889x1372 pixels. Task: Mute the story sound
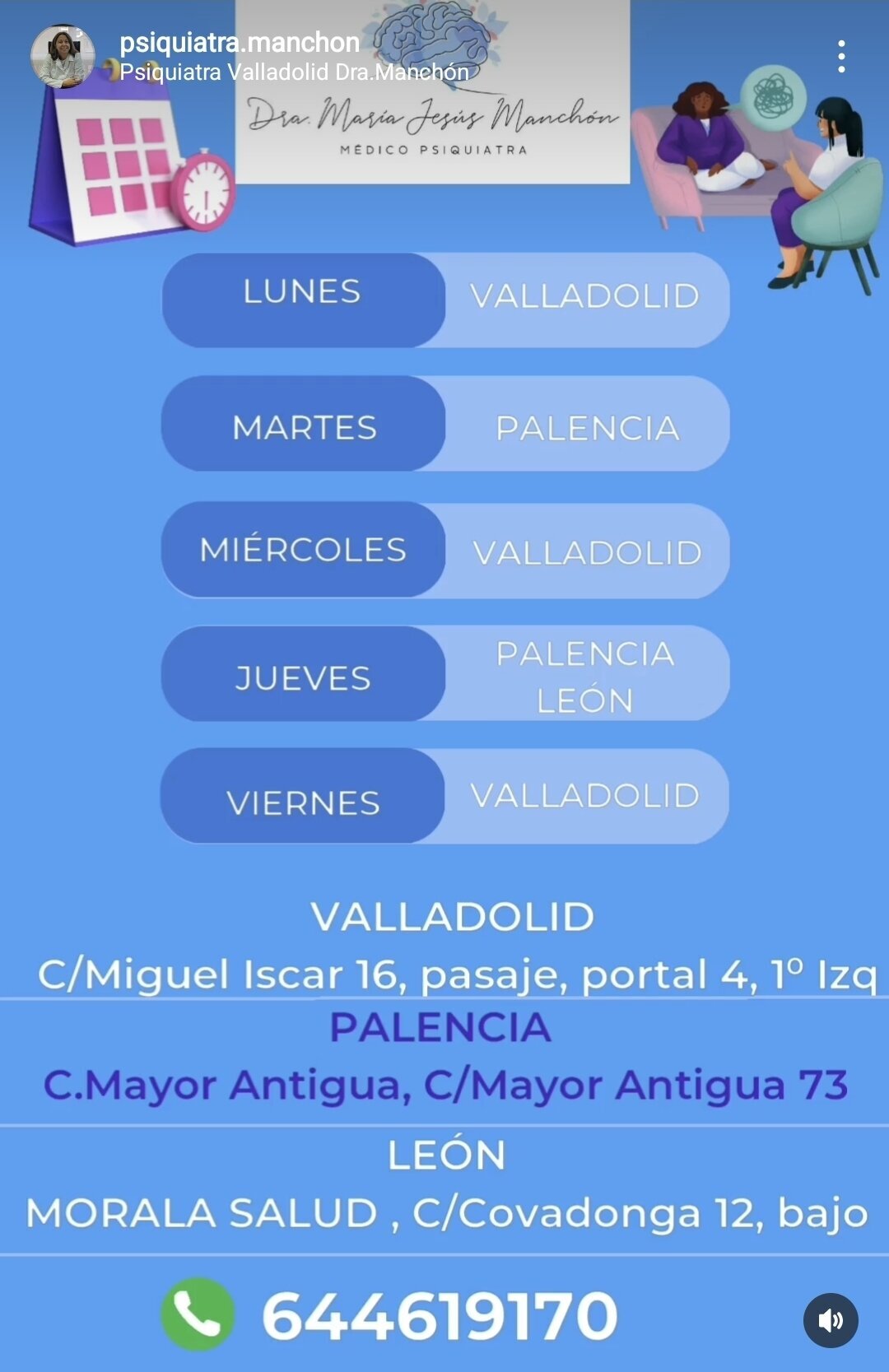point(830,1320)
